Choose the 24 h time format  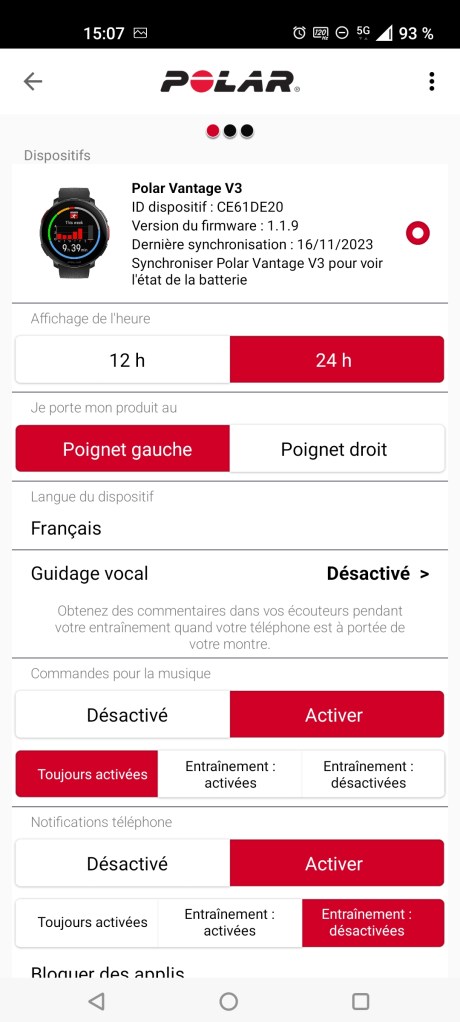tap(337, 360)
